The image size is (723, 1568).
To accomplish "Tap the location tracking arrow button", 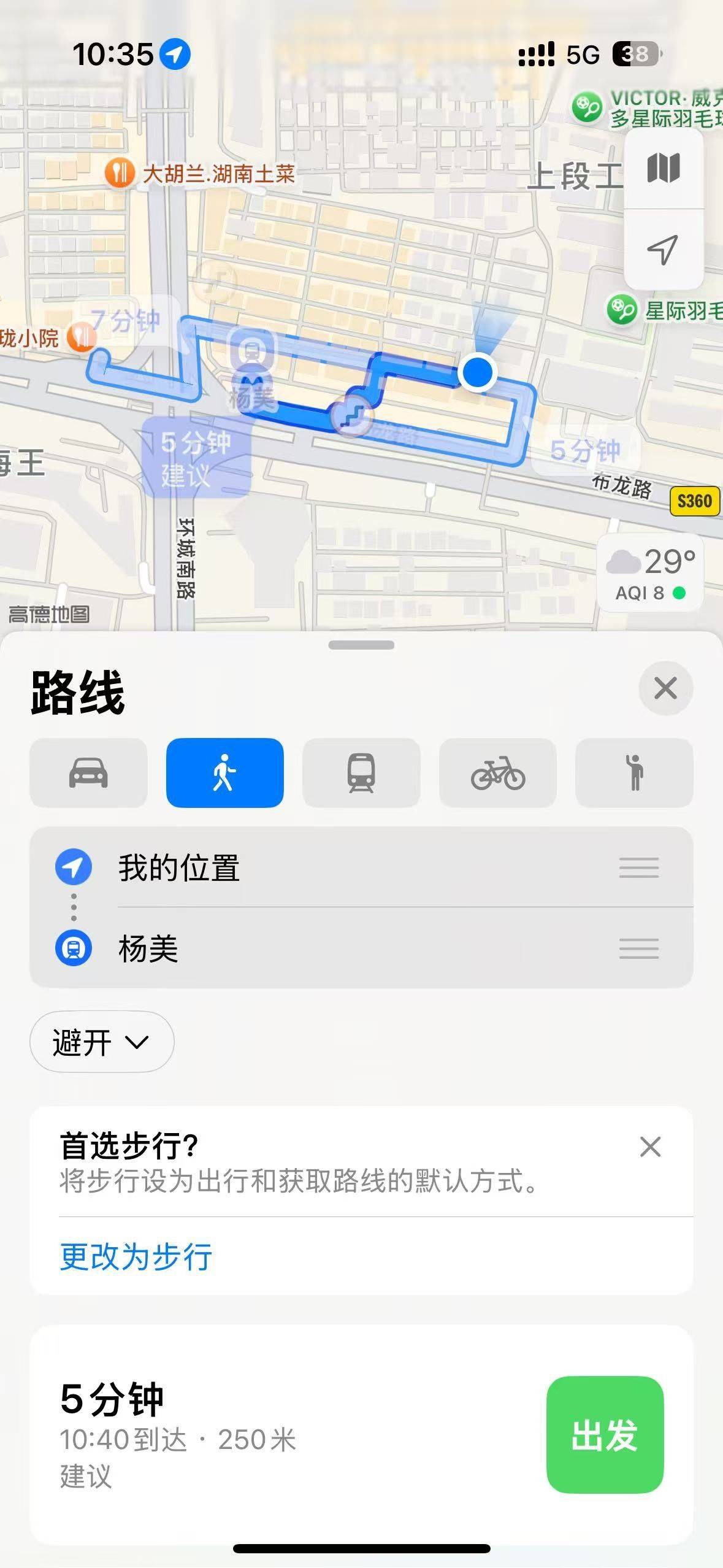I will (x=664, y=249).
